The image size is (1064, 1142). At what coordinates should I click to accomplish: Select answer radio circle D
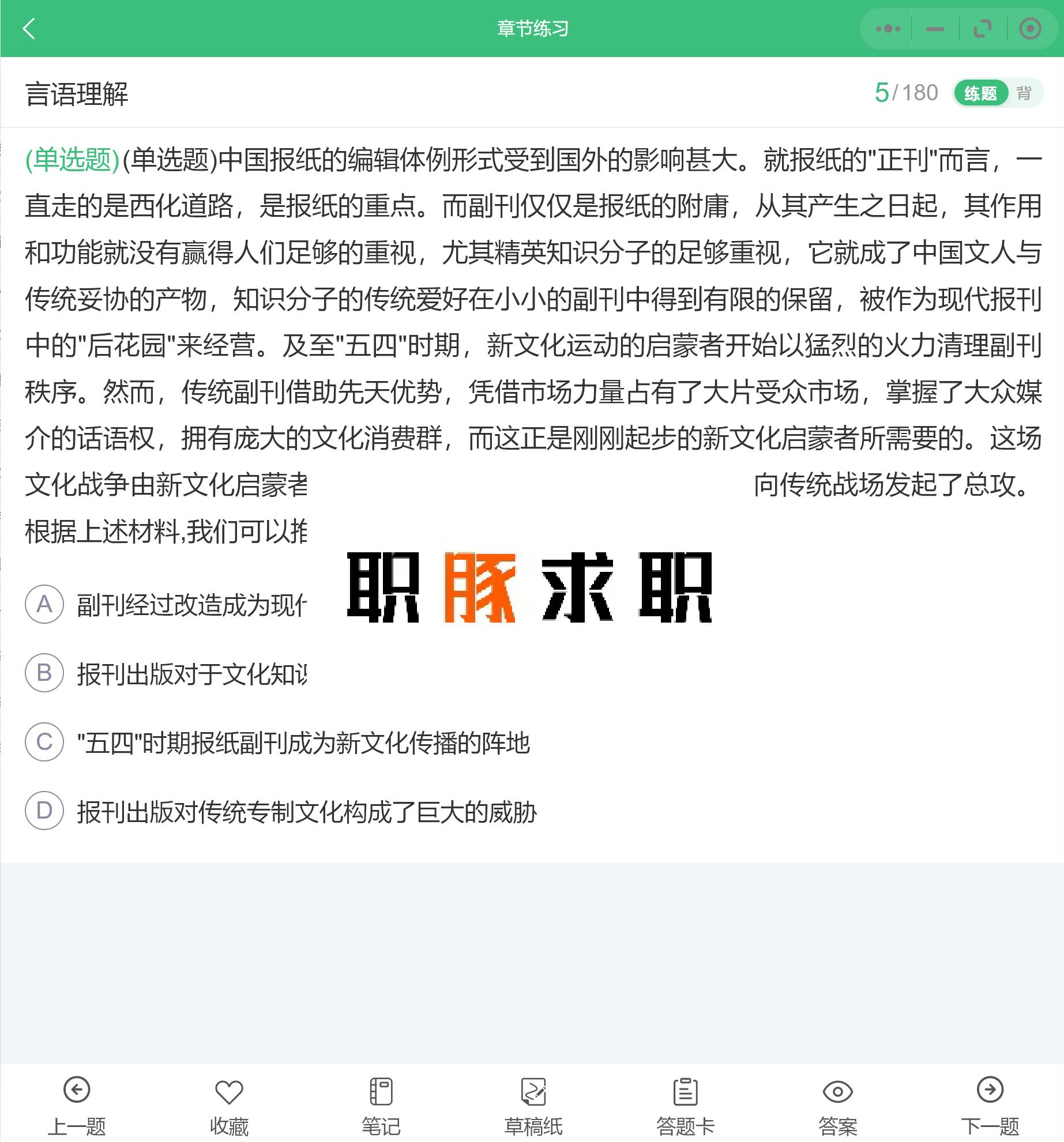pyautogui.click(x=43, y=810)
